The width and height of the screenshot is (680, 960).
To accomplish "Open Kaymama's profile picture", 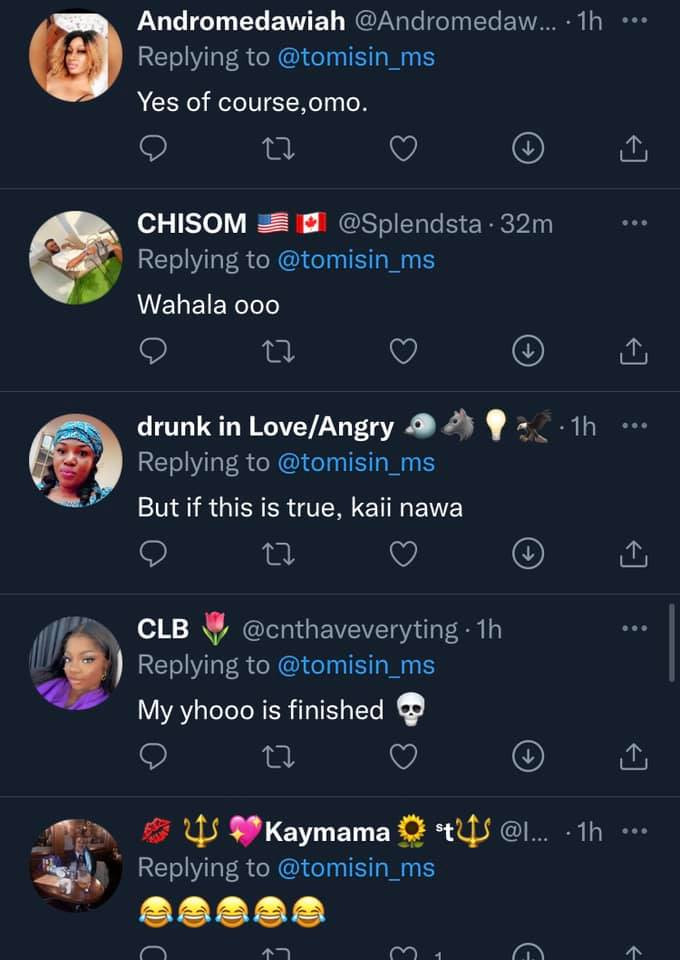I will 75,866.
